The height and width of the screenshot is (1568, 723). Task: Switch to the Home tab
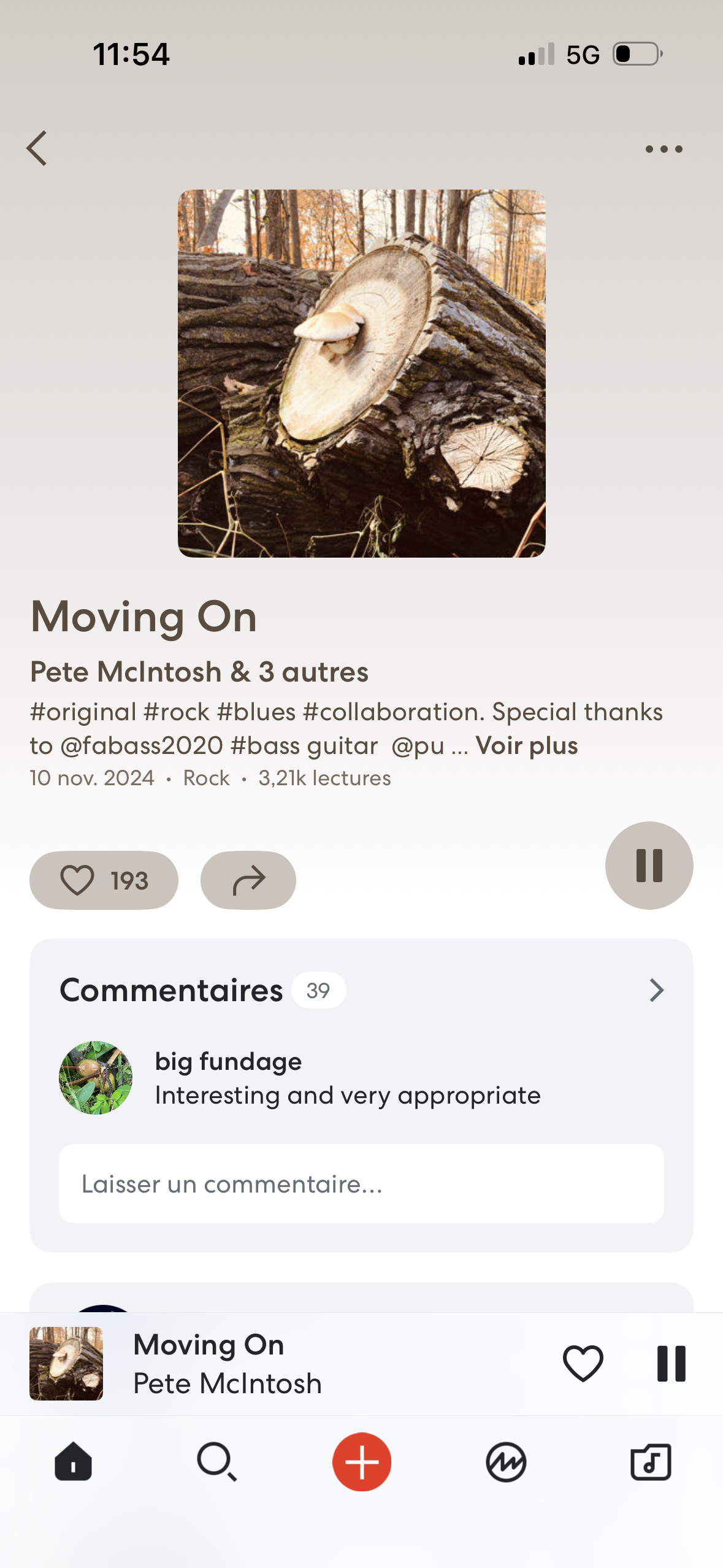coord(73,1462)
